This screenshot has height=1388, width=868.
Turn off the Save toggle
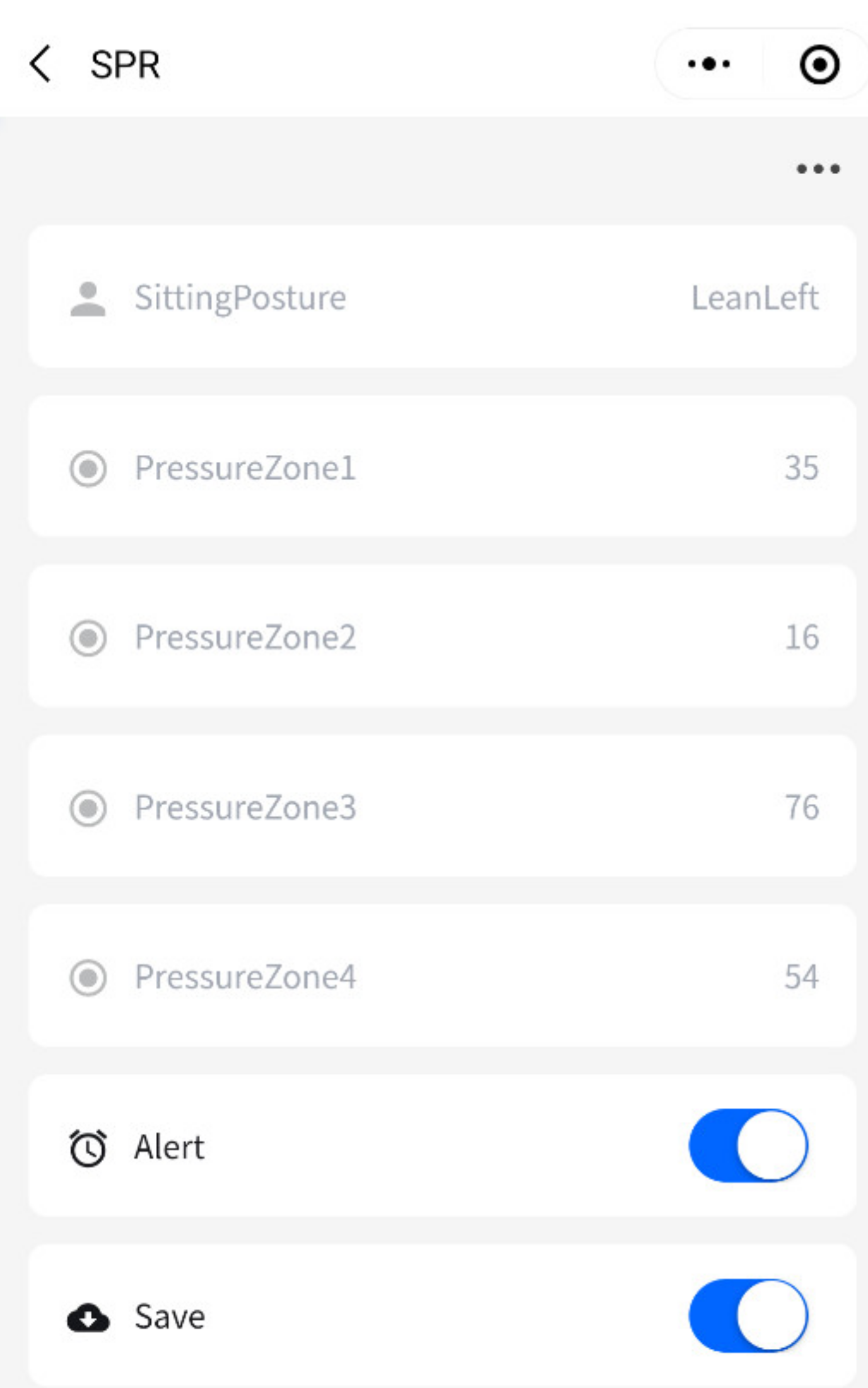pyautogui.click(x=748, y=1316)
